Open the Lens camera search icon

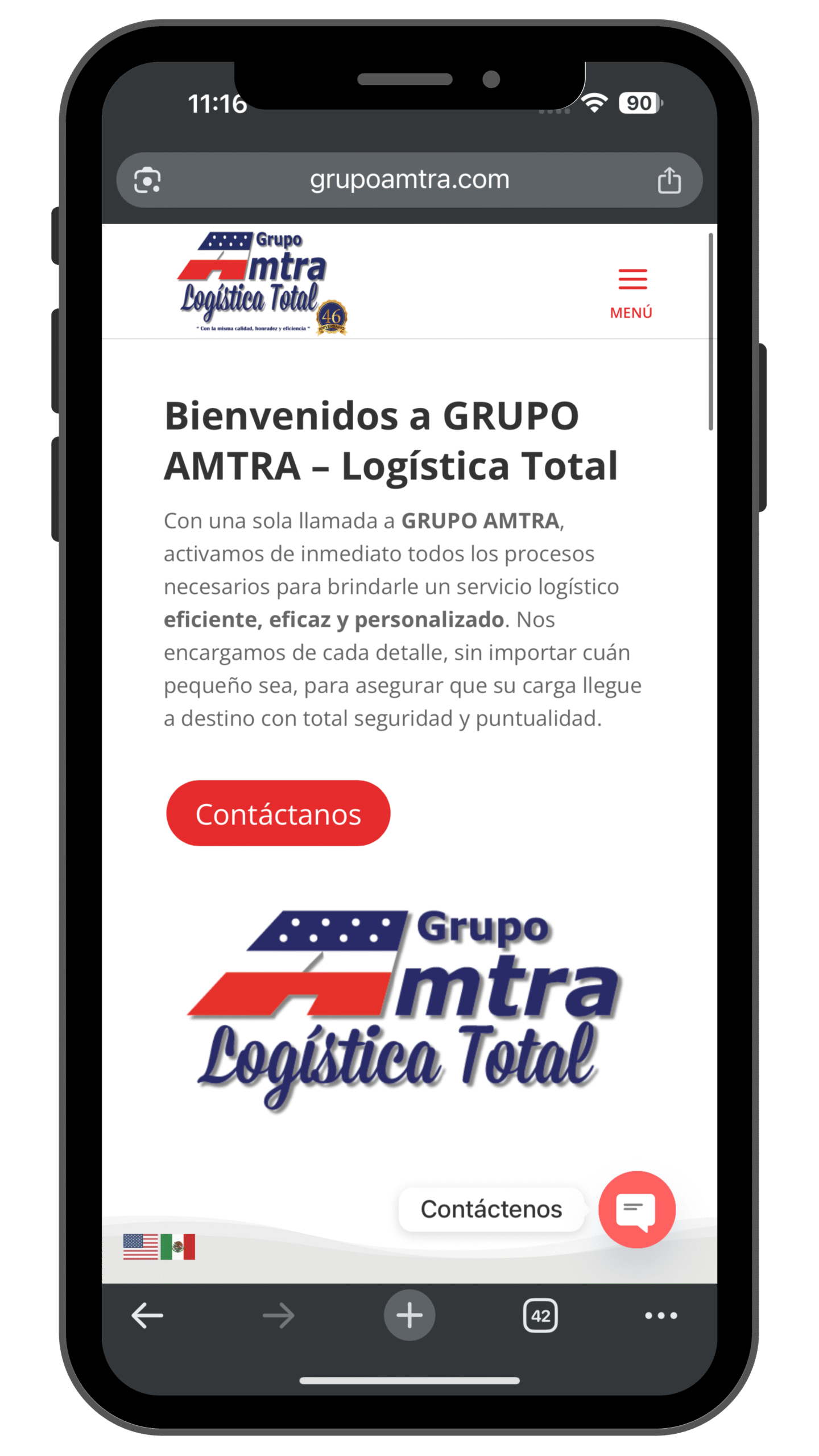147,180
